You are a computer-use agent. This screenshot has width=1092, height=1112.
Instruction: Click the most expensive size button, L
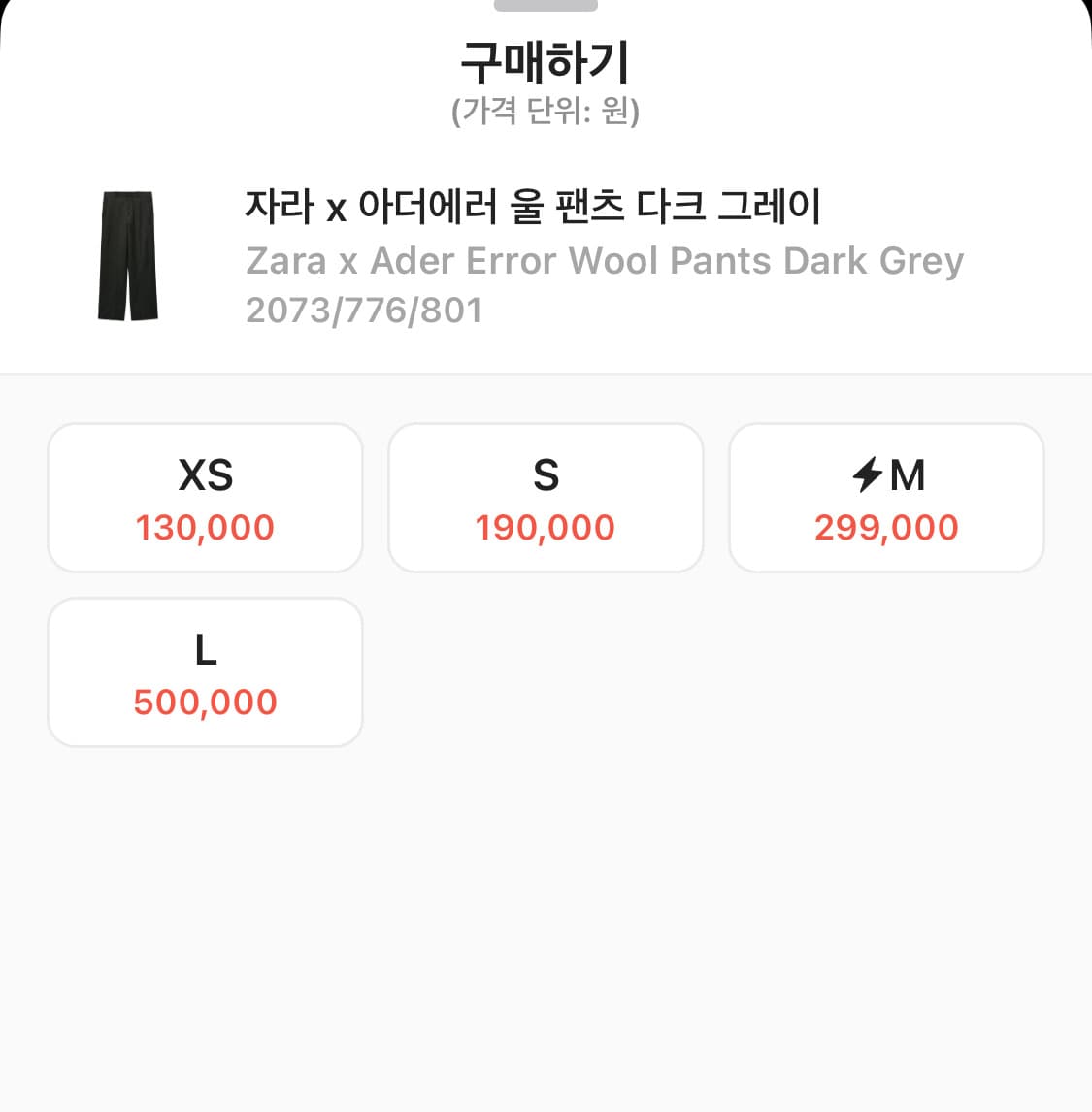205,671
